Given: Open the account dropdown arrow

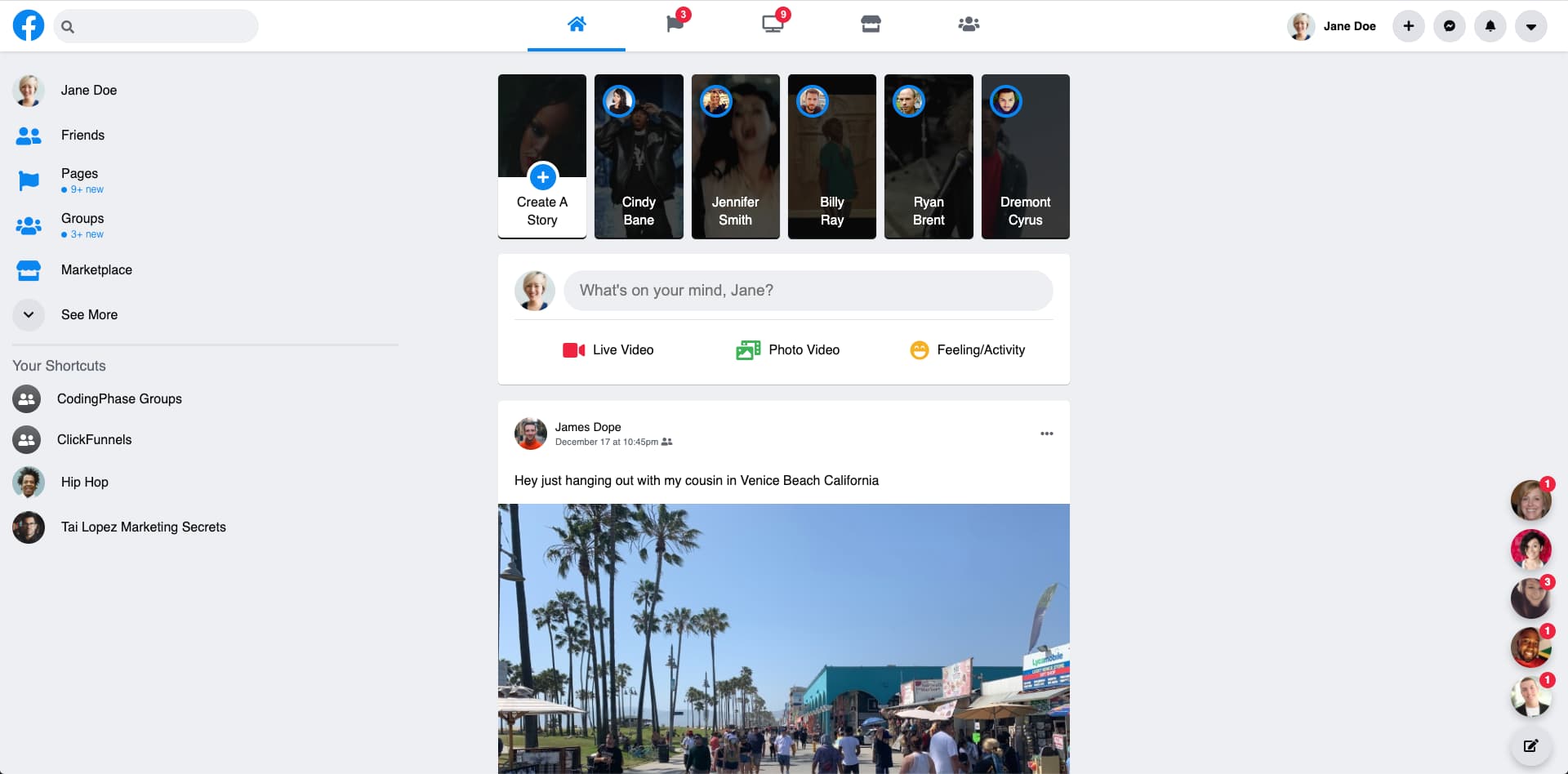Looking at the screenshot, I should 1530,26.
